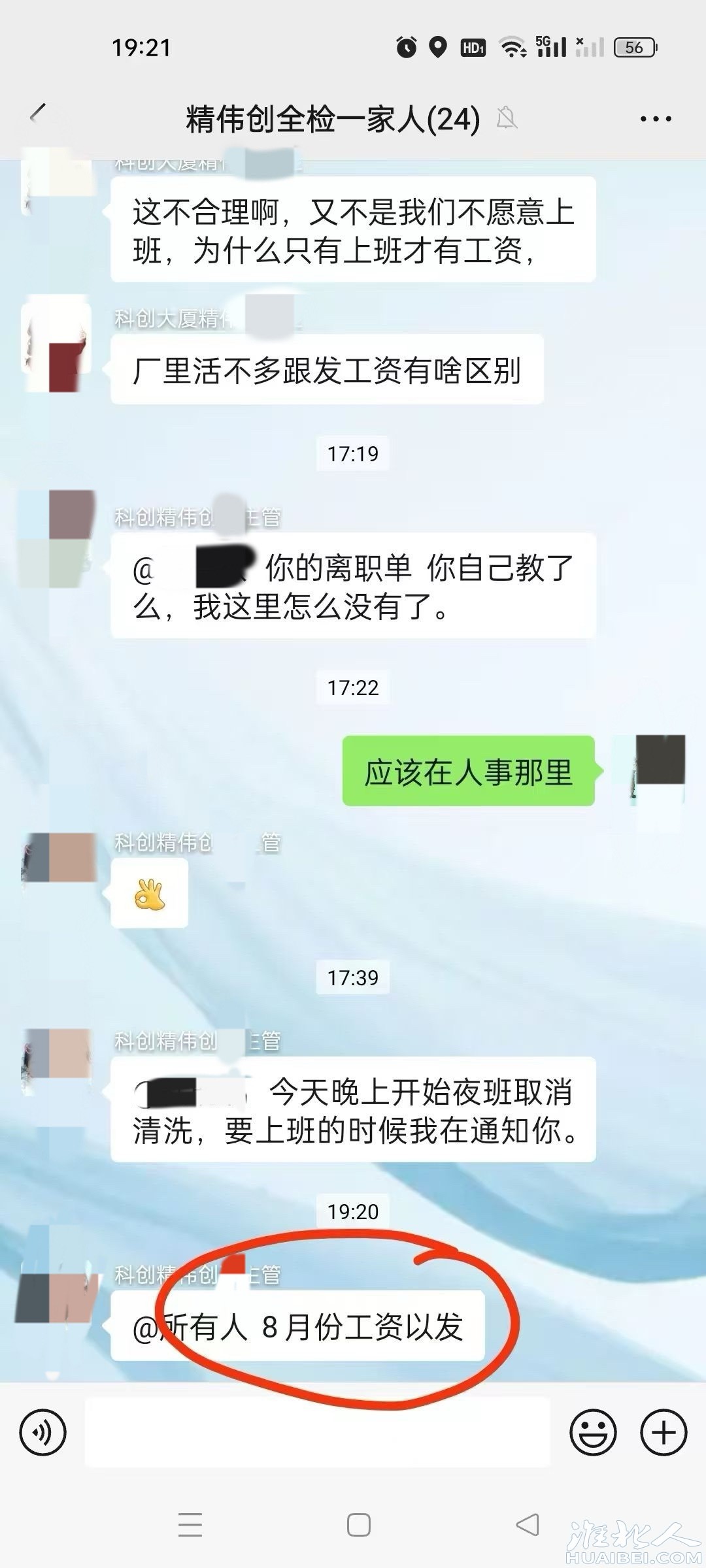Tap system home button
706x1568 pixels.
358,1525
